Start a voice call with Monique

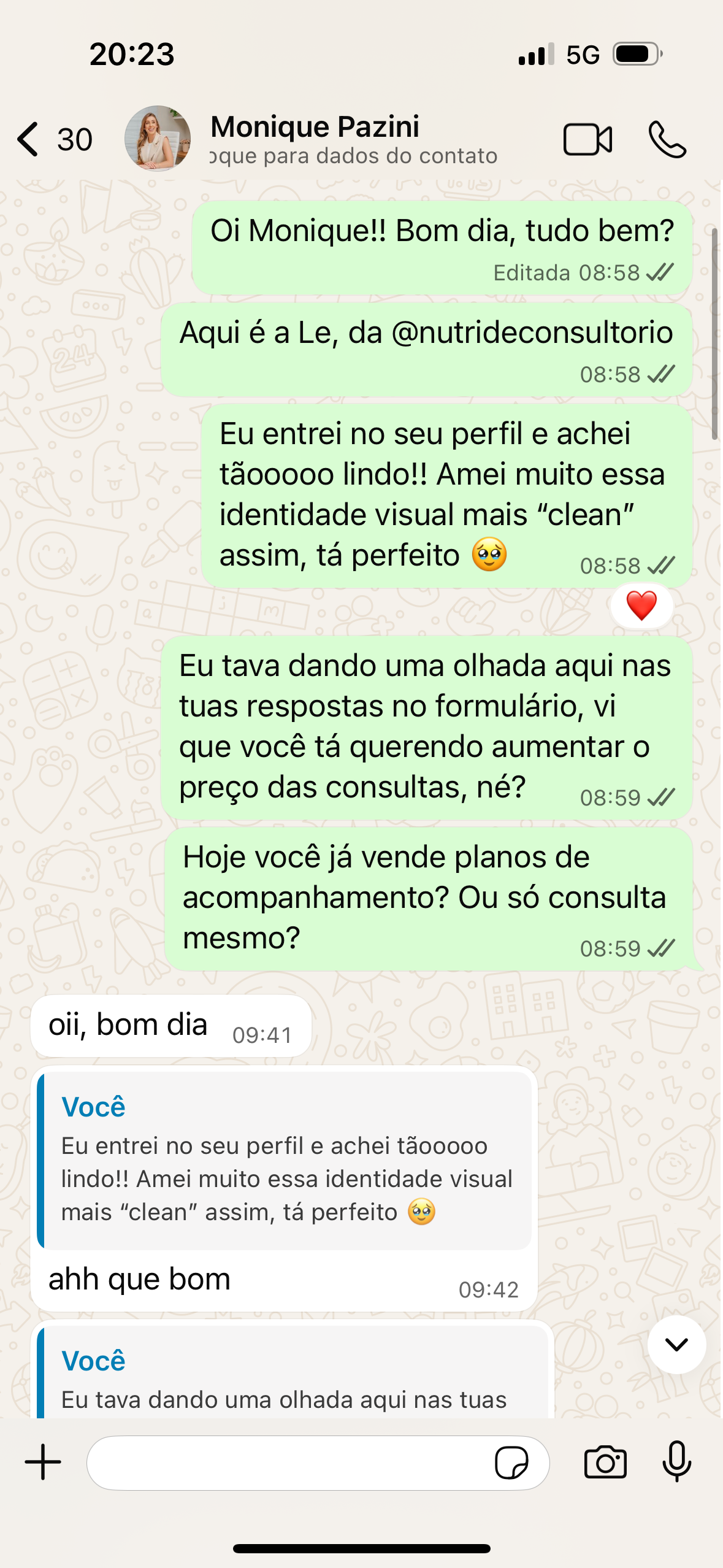pos(667,140)
